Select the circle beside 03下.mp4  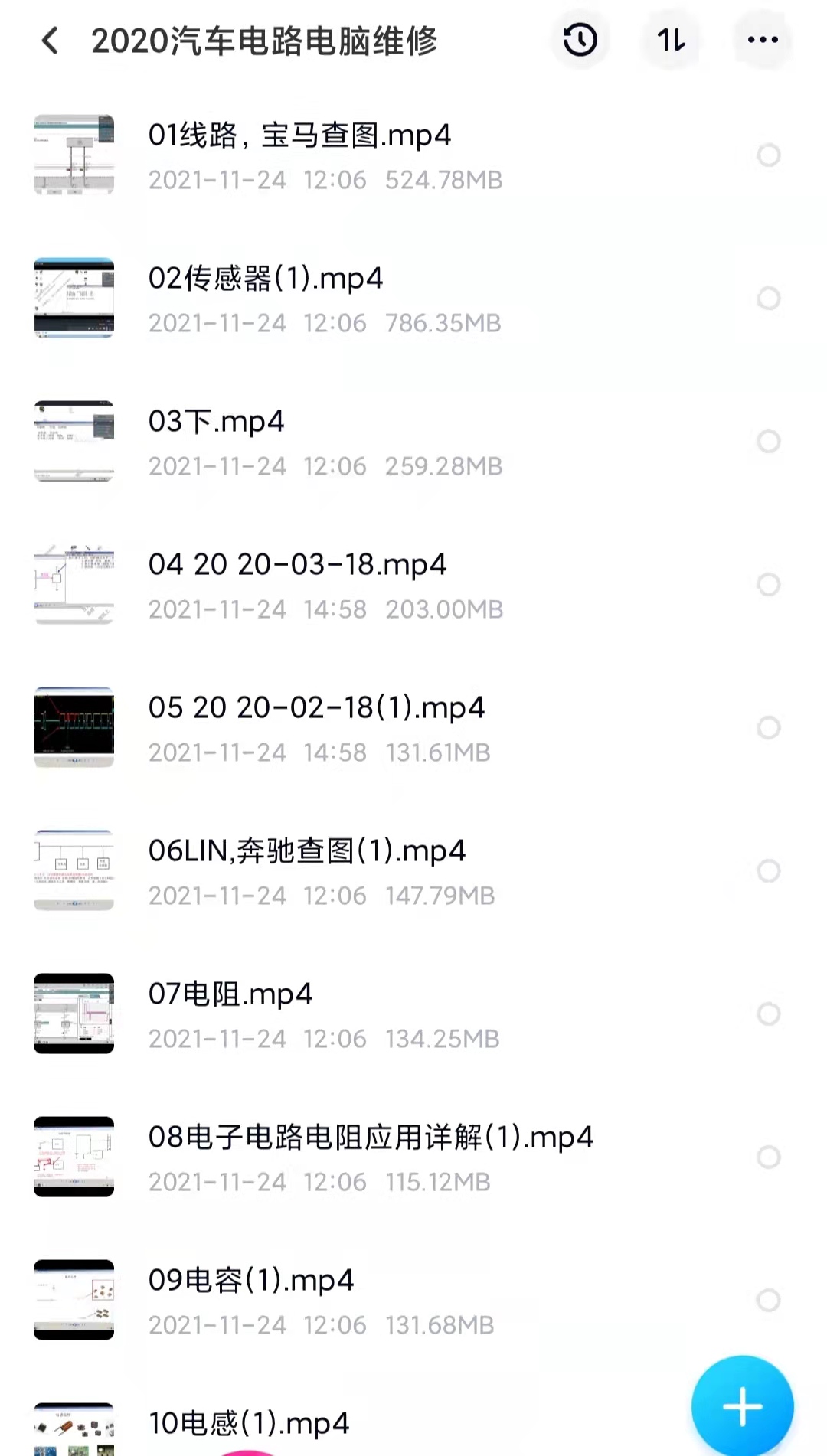(768, 442)
